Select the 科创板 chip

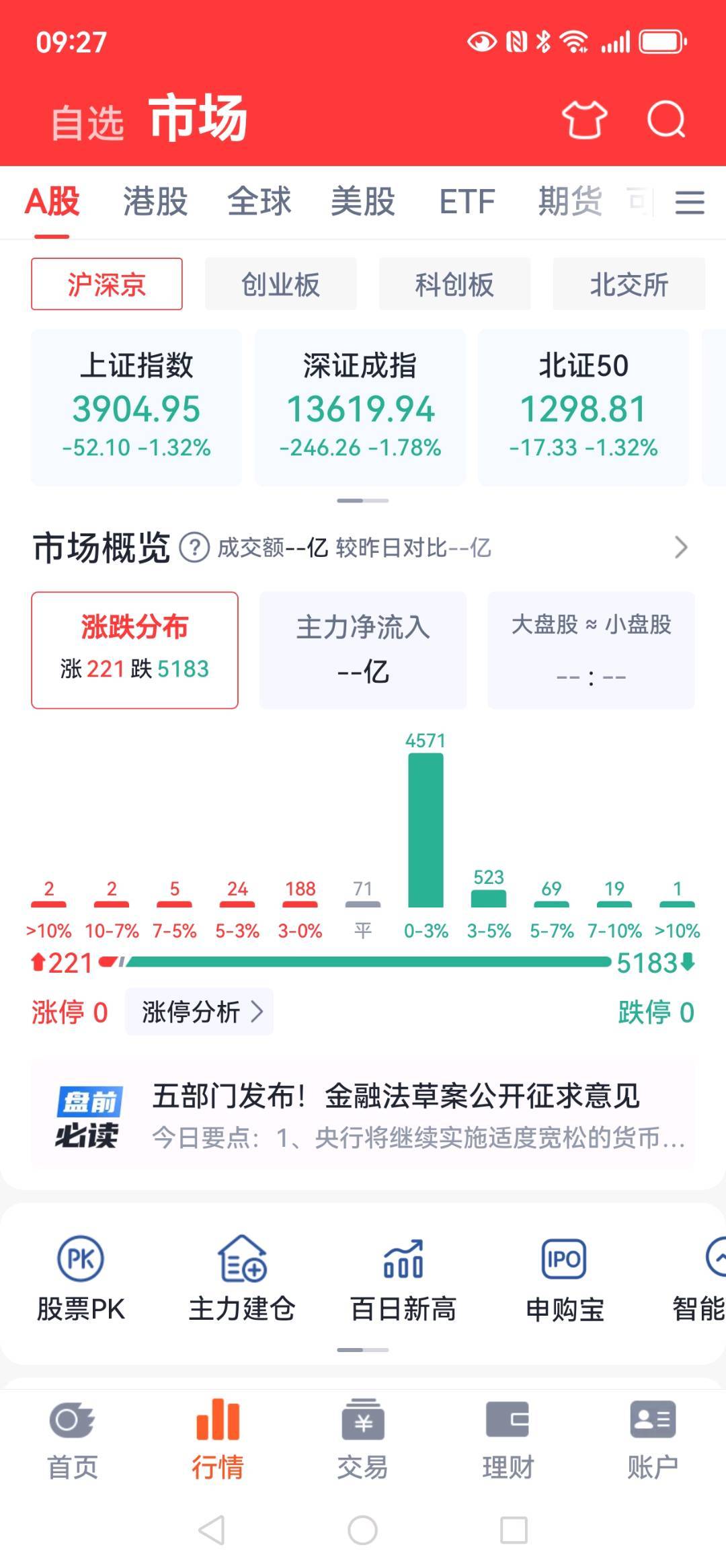click(454, 285)
